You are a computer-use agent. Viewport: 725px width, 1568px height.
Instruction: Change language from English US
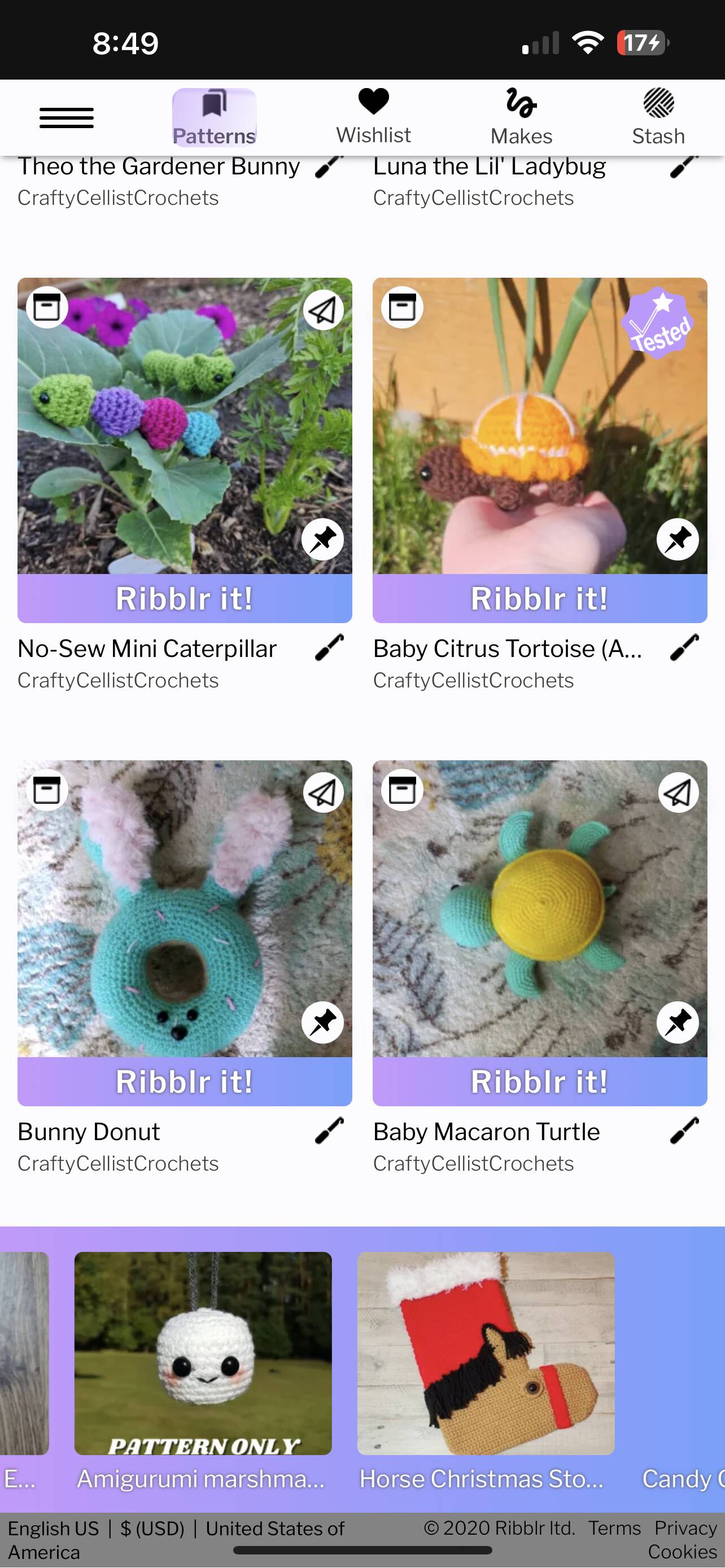click(x=53, y=1528)
